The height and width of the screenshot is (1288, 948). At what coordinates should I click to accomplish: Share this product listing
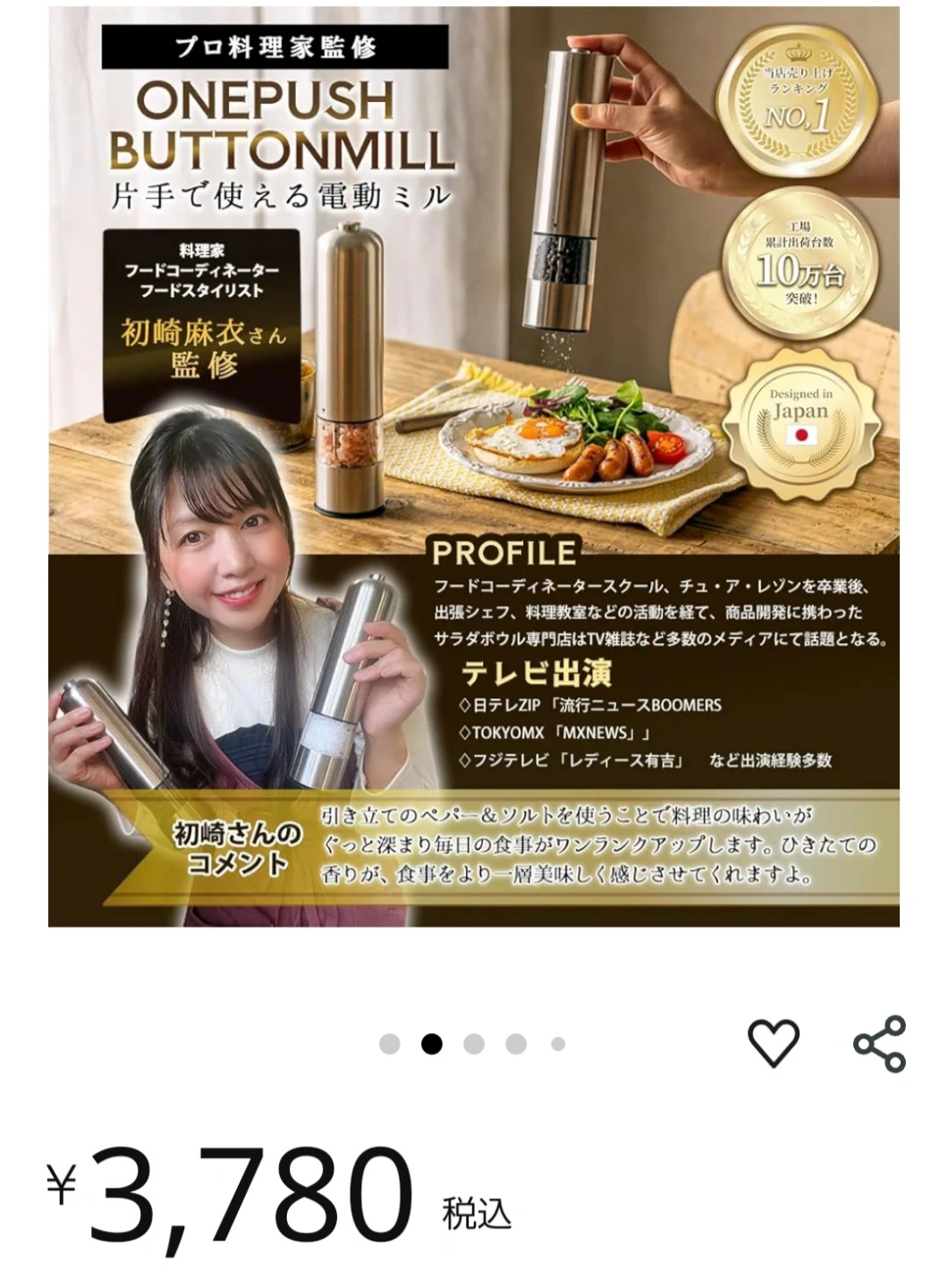tap(880, 1044)
